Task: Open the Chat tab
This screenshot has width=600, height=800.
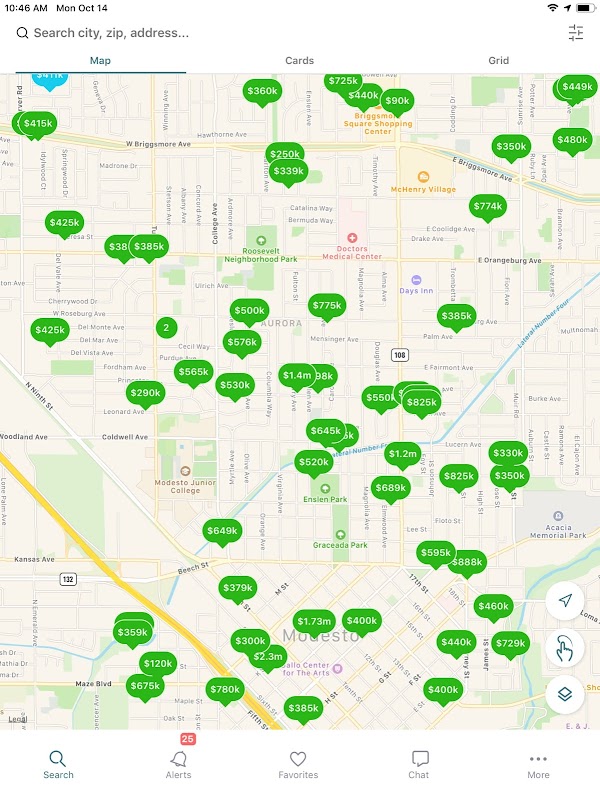Action: point(419,765)
